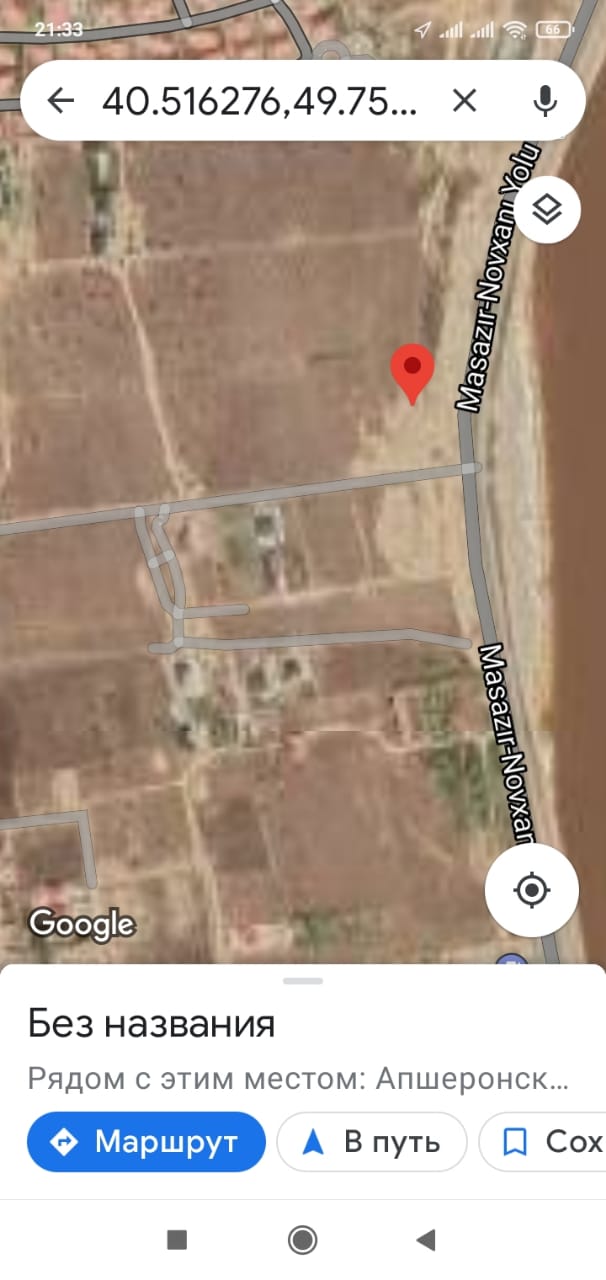This screenshot has width=606, height=1280.
Task: Open the map layers selector
Action: (x=548, y=209)
